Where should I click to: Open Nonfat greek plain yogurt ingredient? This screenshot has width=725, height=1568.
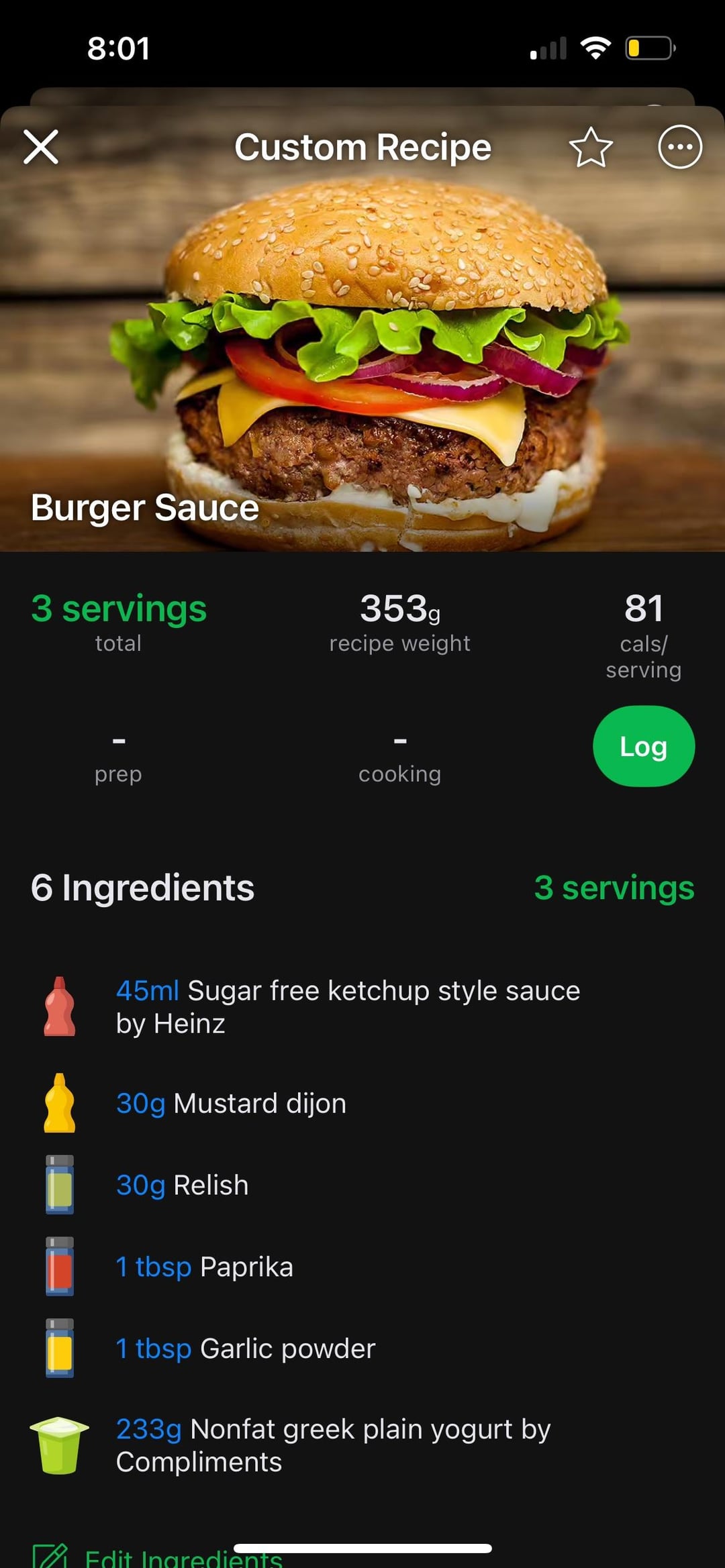coord(362,1445)
